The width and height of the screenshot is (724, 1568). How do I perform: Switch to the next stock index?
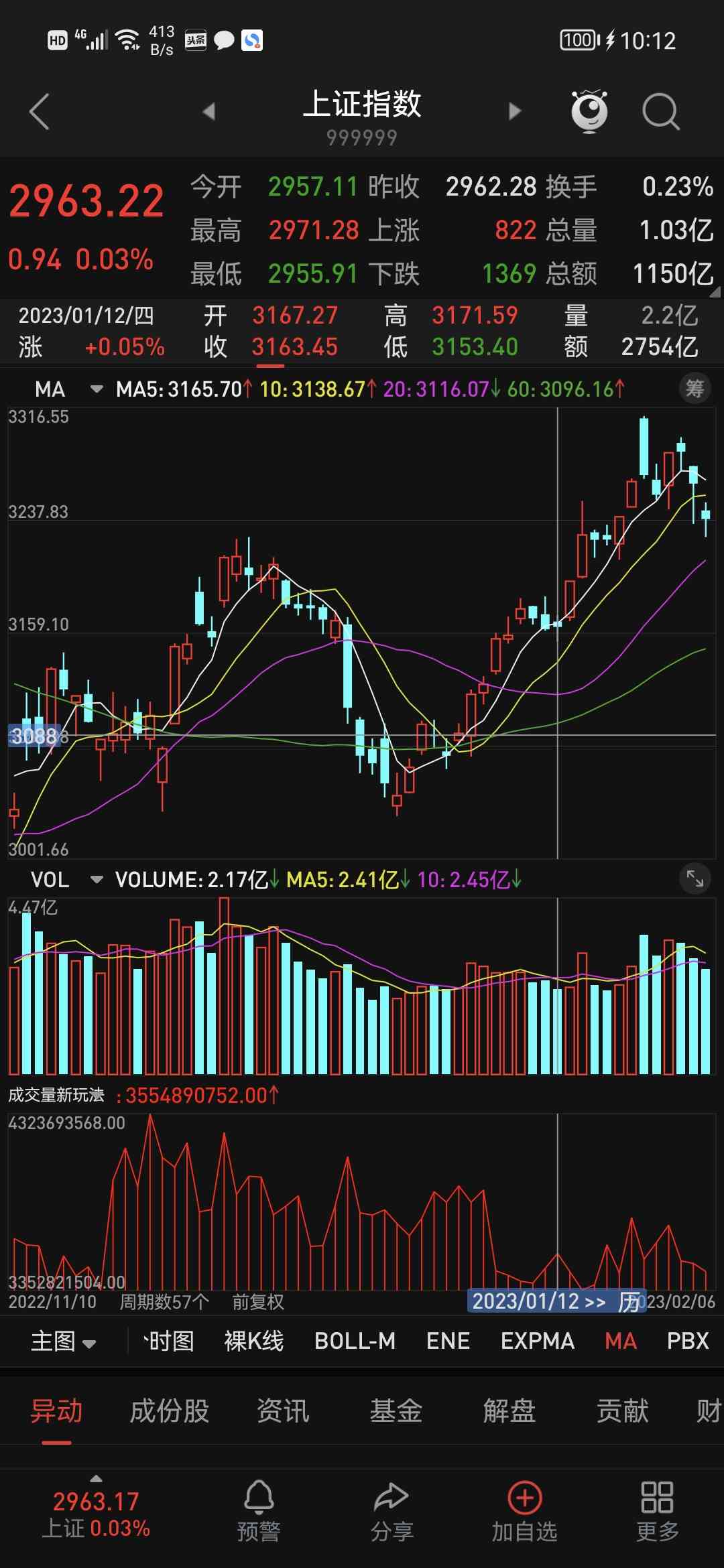point(515,111)
